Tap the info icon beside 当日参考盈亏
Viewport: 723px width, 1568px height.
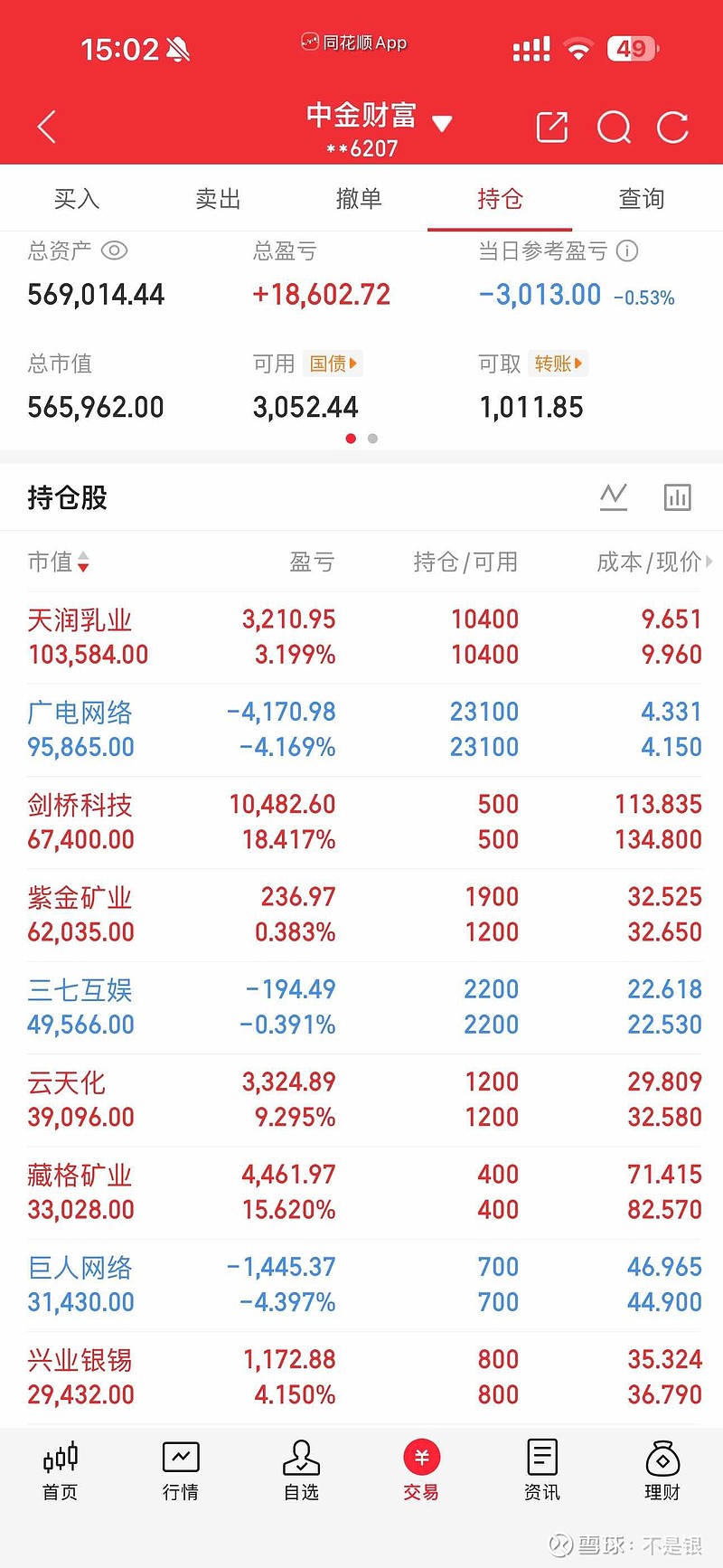(627, 251)
